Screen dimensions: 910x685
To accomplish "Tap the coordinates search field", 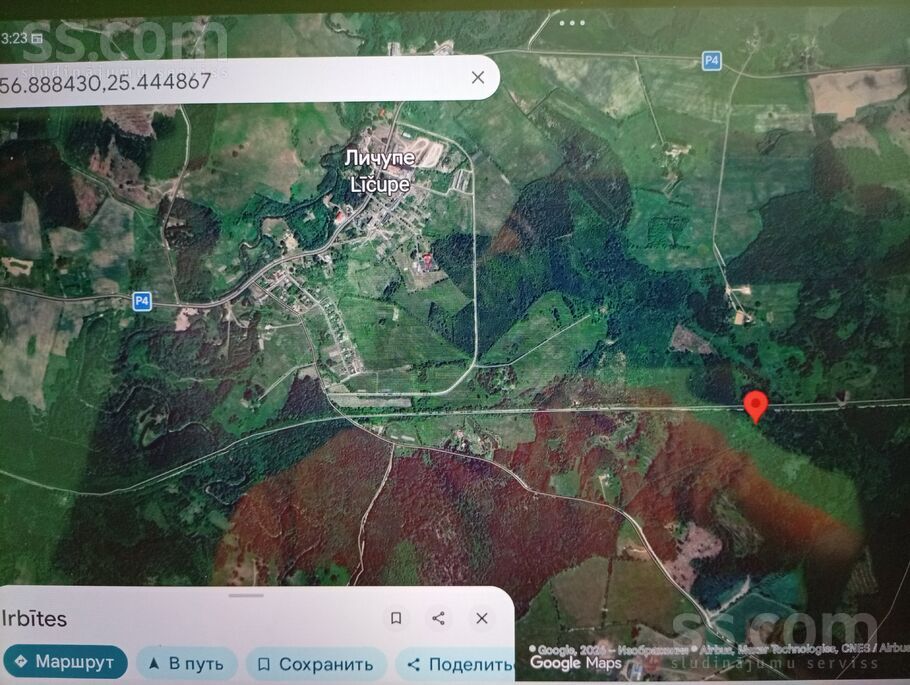I will point(230,80).
